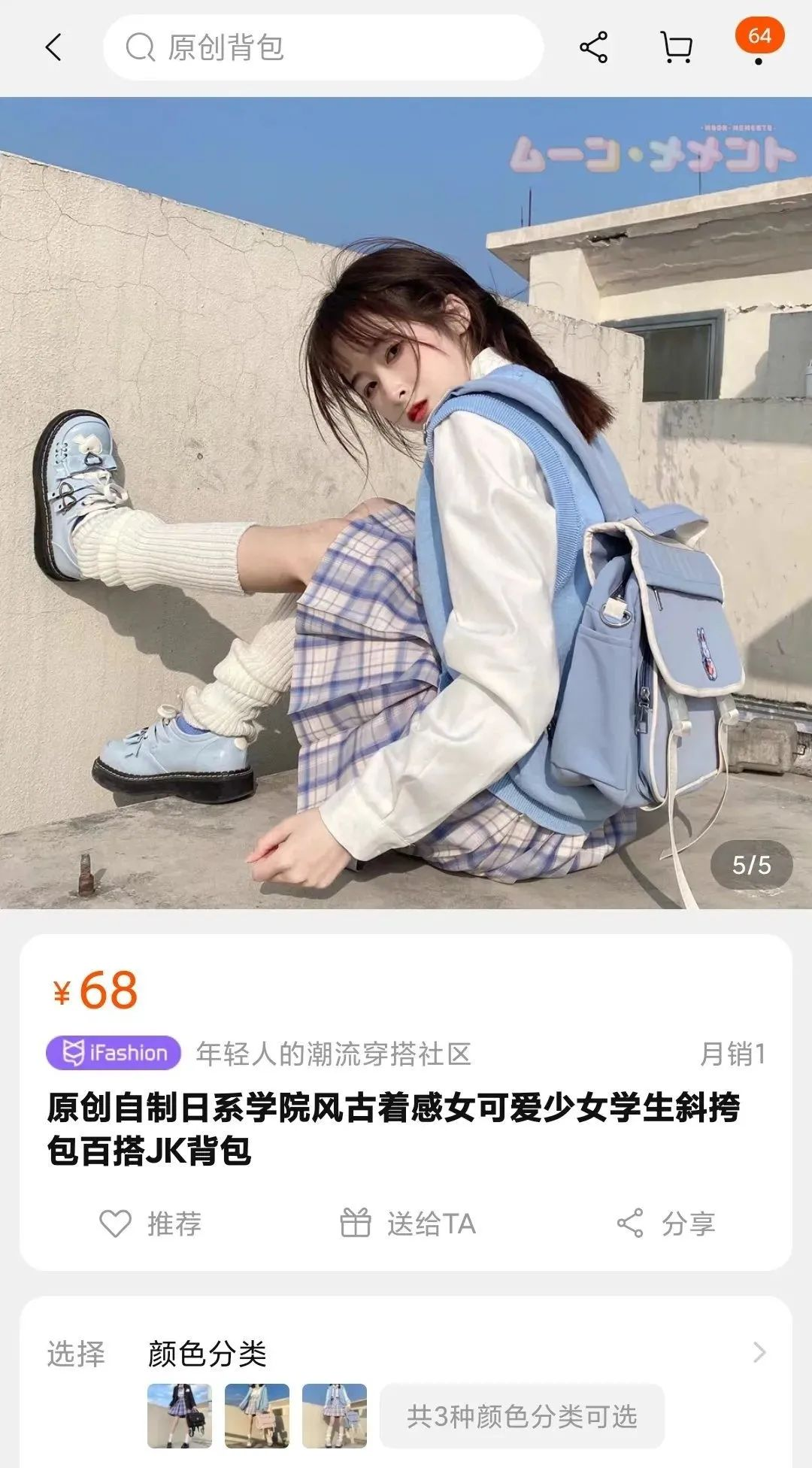Tap 送给TA to send as gift
The image size is (812, 1468).
coord(408,1224)
